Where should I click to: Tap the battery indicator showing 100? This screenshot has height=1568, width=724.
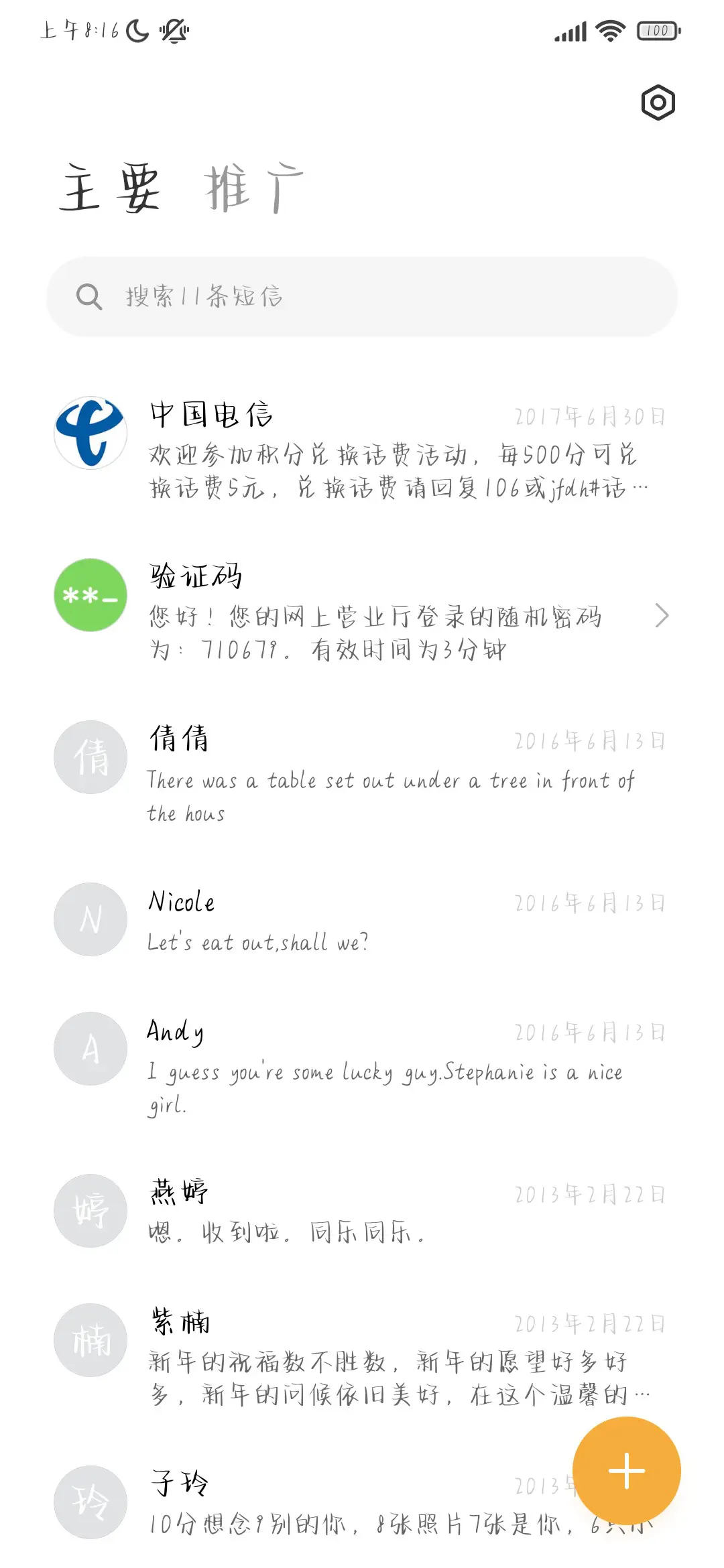point(656,30)
